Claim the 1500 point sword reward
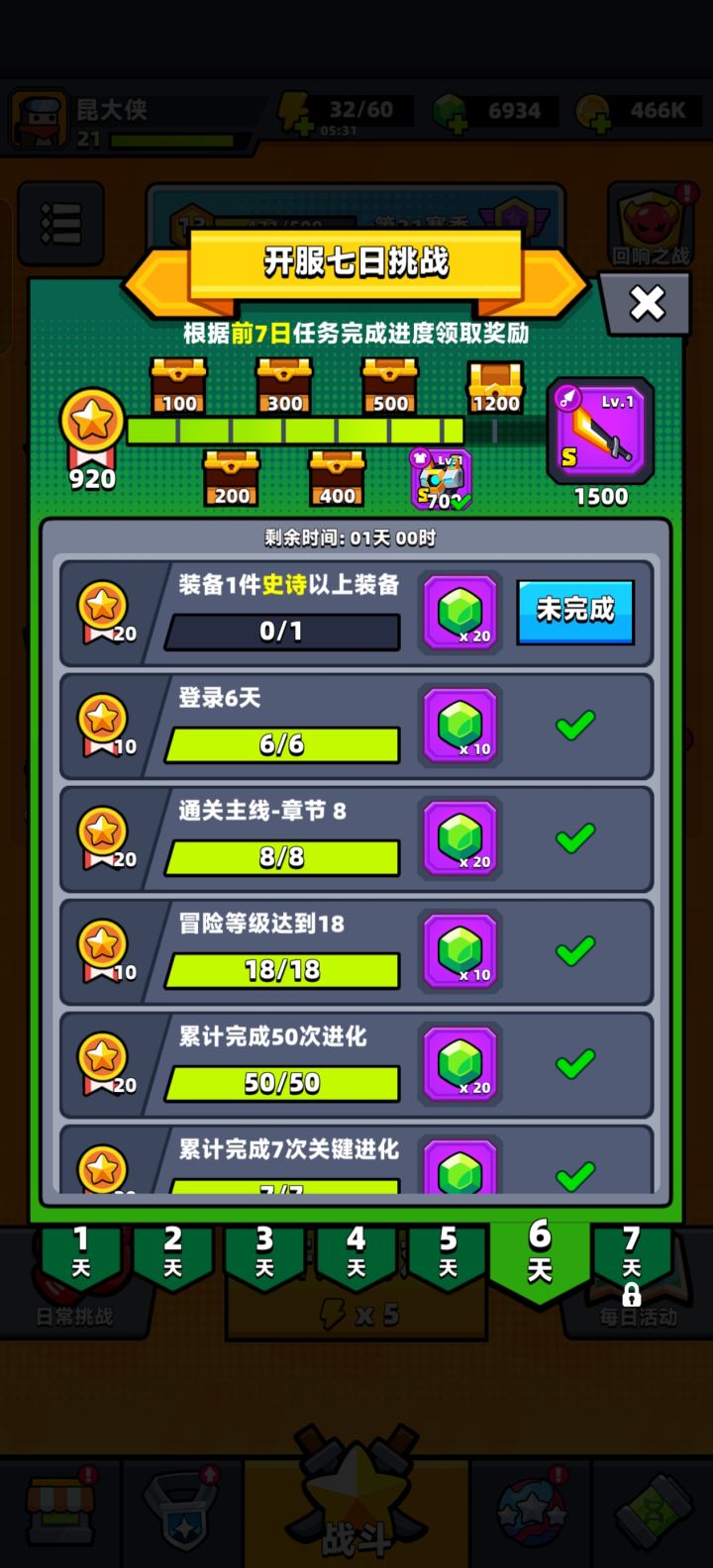Image resolution: width=713 pixels, height=1568 pixels. point(599,431)
